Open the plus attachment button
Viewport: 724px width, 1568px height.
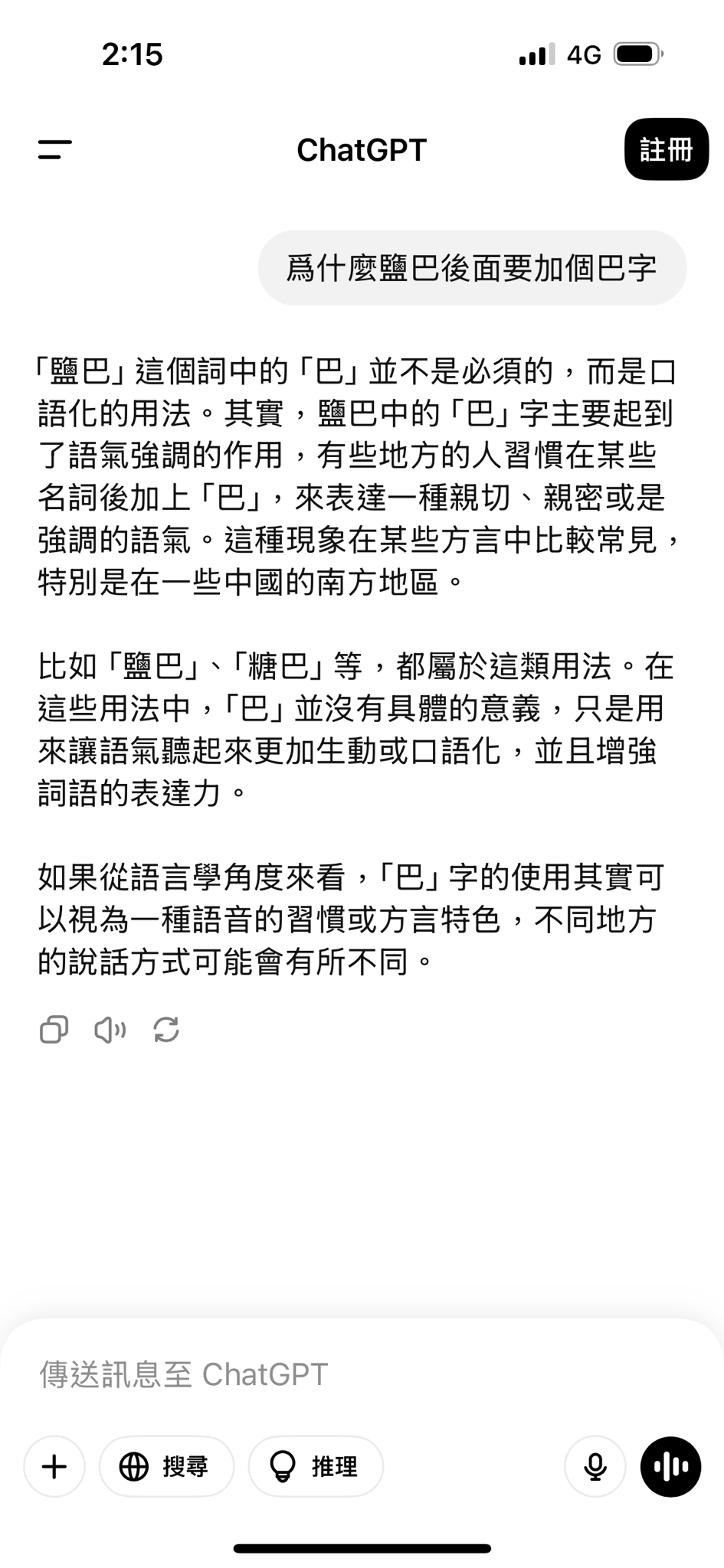[54, 1467]
